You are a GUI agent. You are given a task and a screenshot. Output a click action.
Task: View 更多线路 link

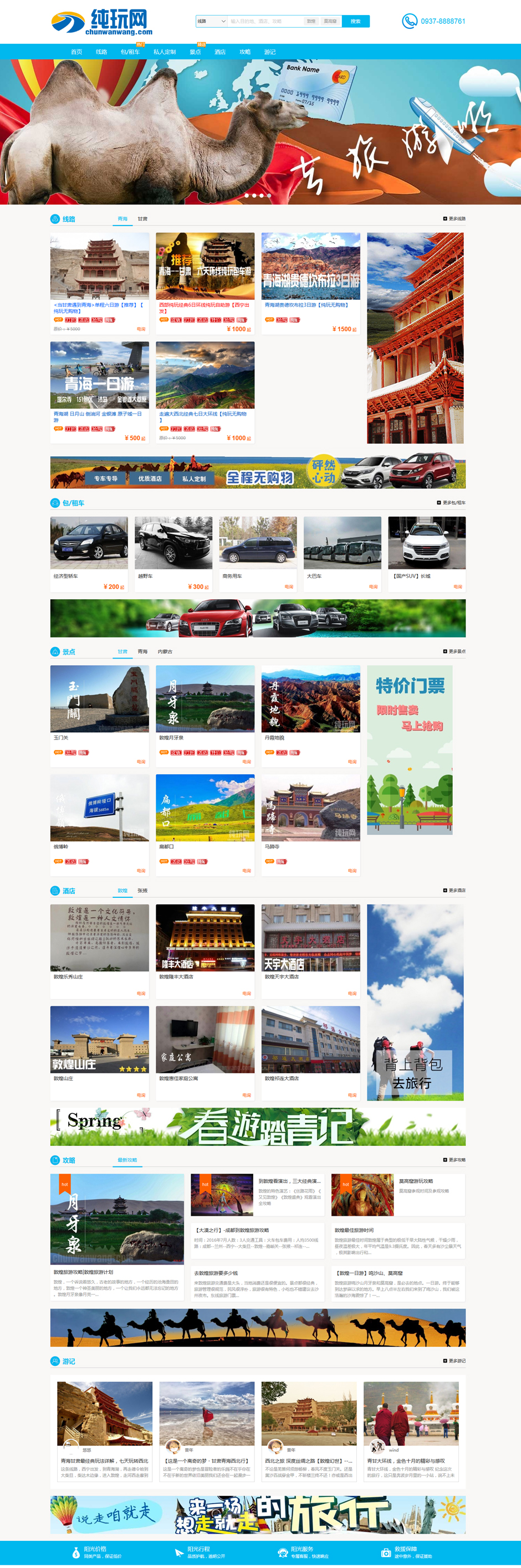[454, 219]
